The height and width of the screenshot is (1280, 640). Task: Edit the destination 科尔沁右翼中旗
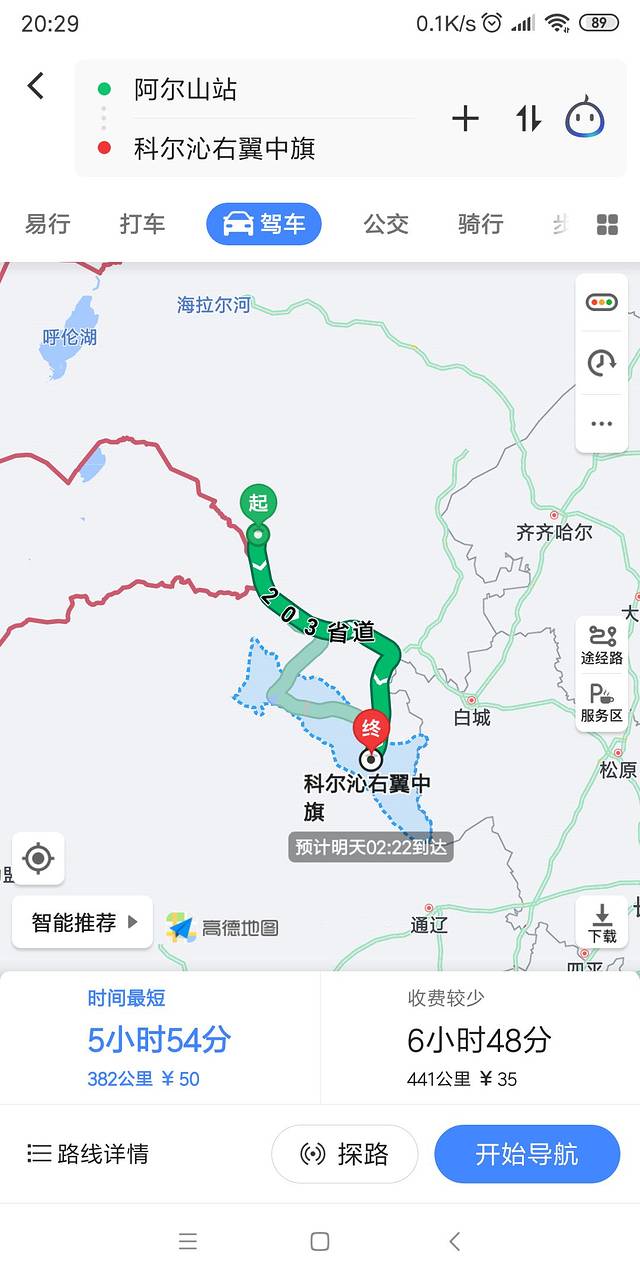click(225, 149)
